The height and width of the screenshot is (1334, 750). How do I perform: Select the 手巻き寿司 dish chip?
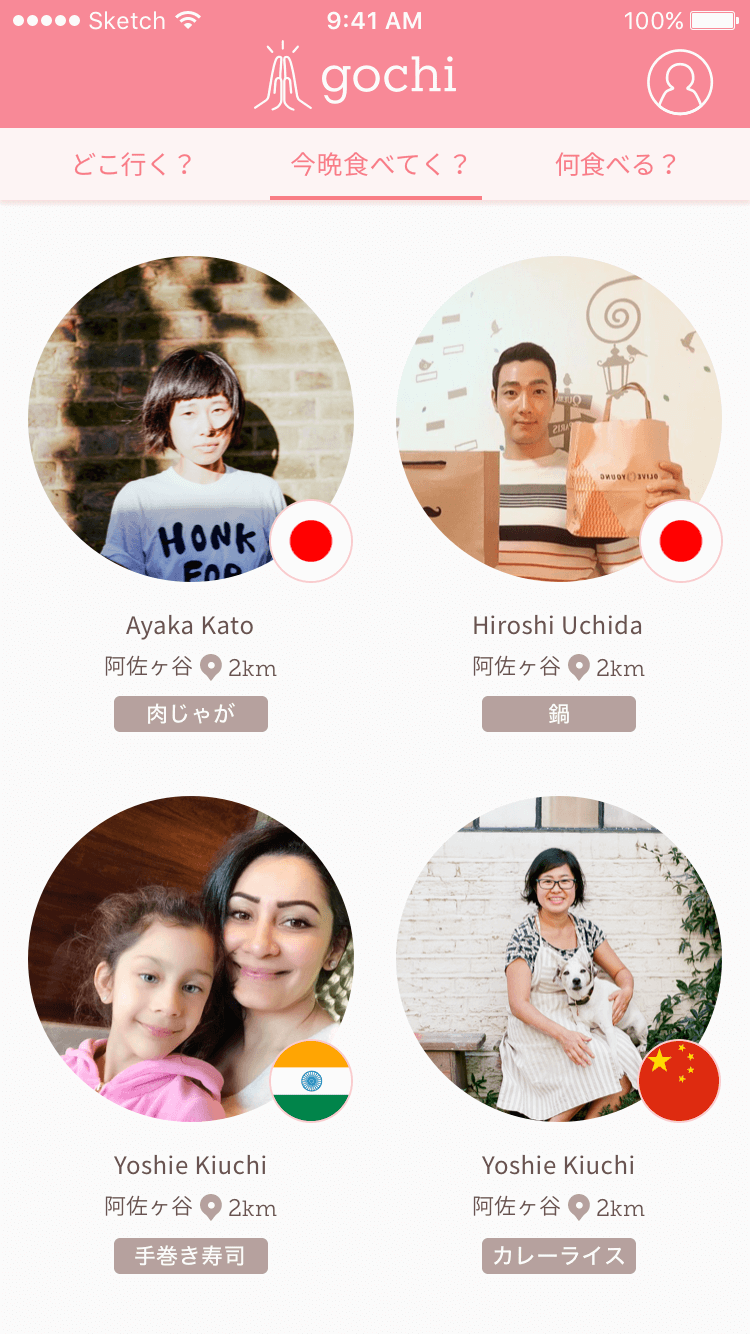[190, 1256]
